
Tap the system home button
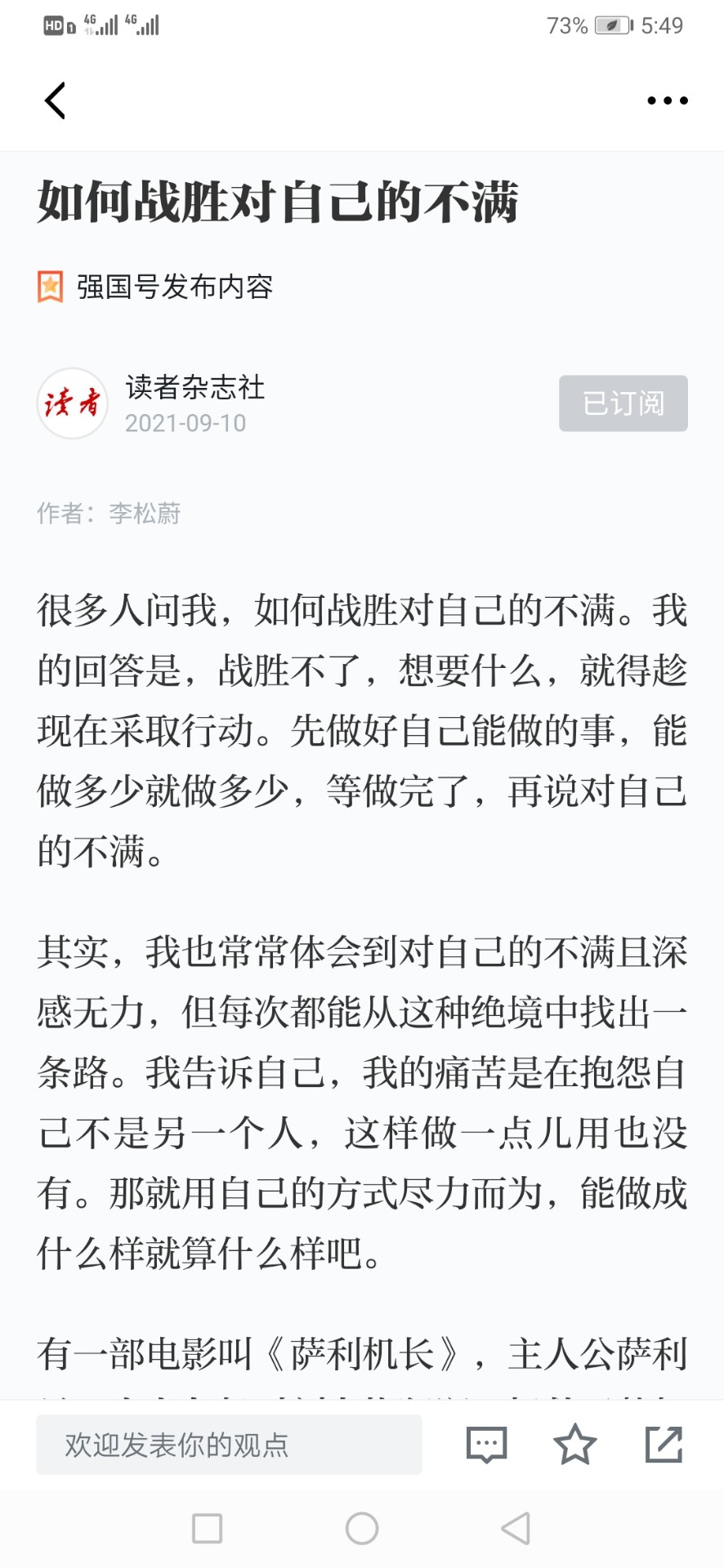[x=362, y=1529]
